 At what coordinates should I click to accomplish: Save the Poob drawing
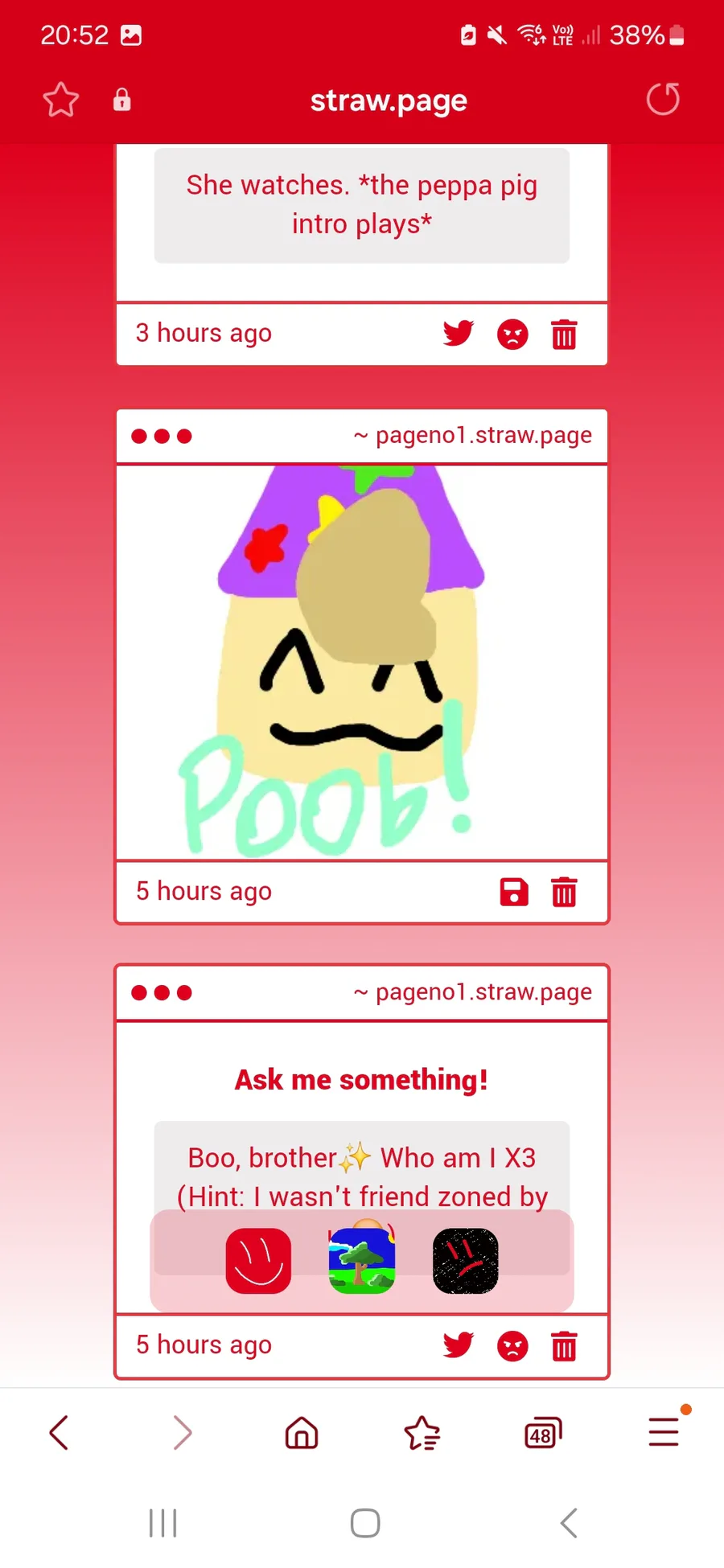point(514,892)
